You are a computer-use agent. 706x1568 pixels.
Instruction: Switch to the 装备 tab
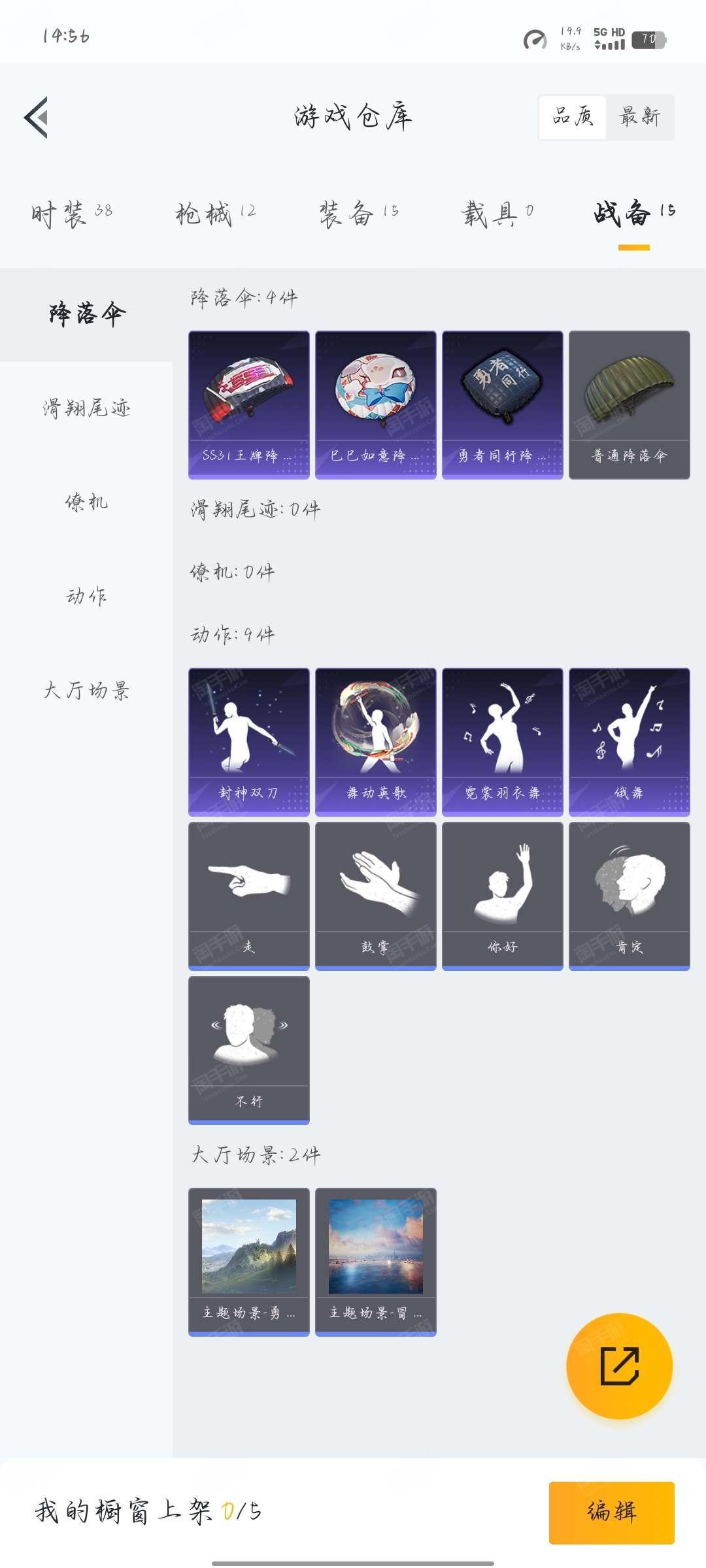(359, 213)
